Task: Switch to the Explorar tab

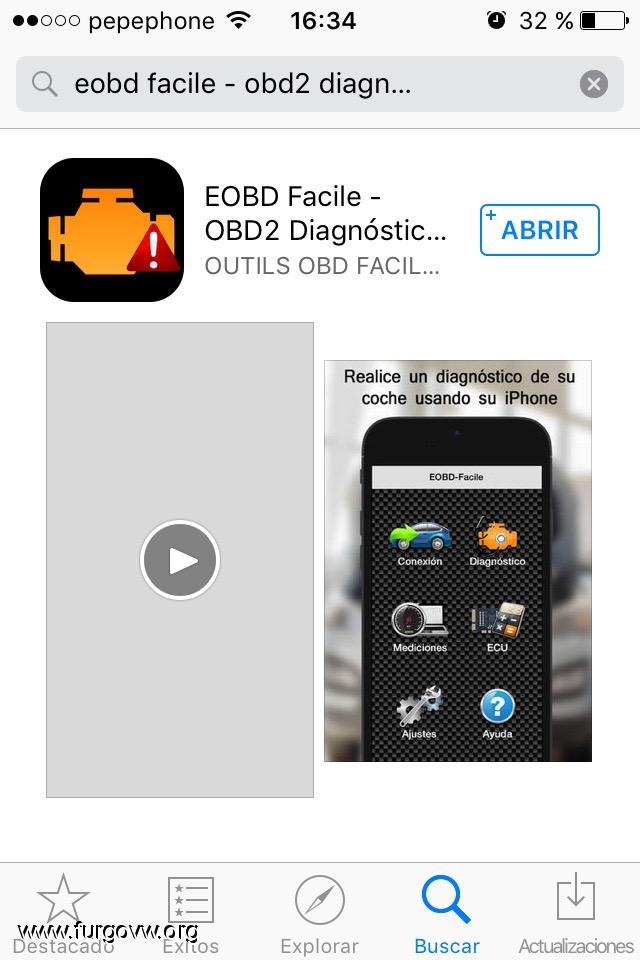Action: (320, 912)
